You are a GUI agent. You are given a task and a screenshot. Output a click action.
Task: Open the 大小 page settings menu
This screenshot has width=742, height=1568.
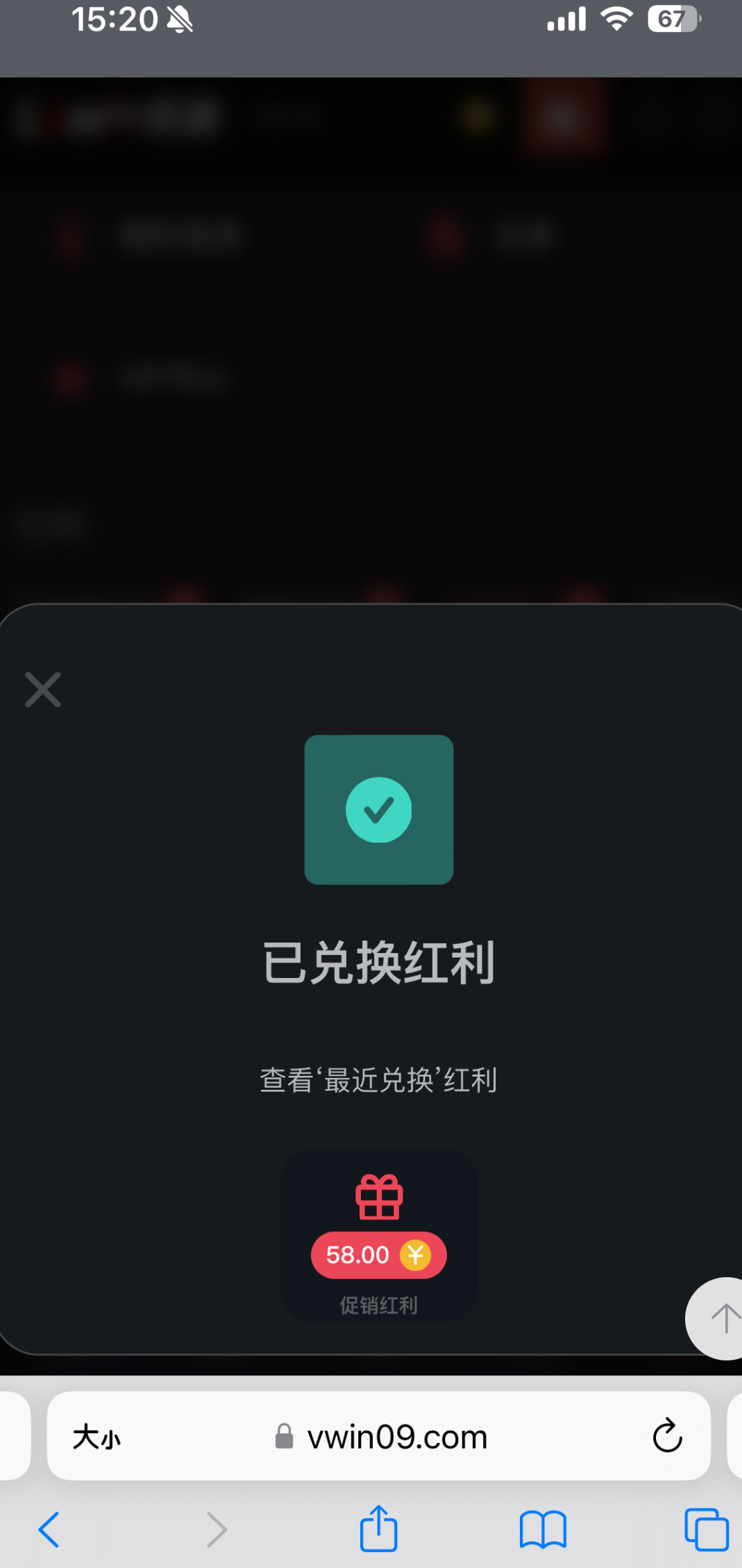tap(96, 1437)
